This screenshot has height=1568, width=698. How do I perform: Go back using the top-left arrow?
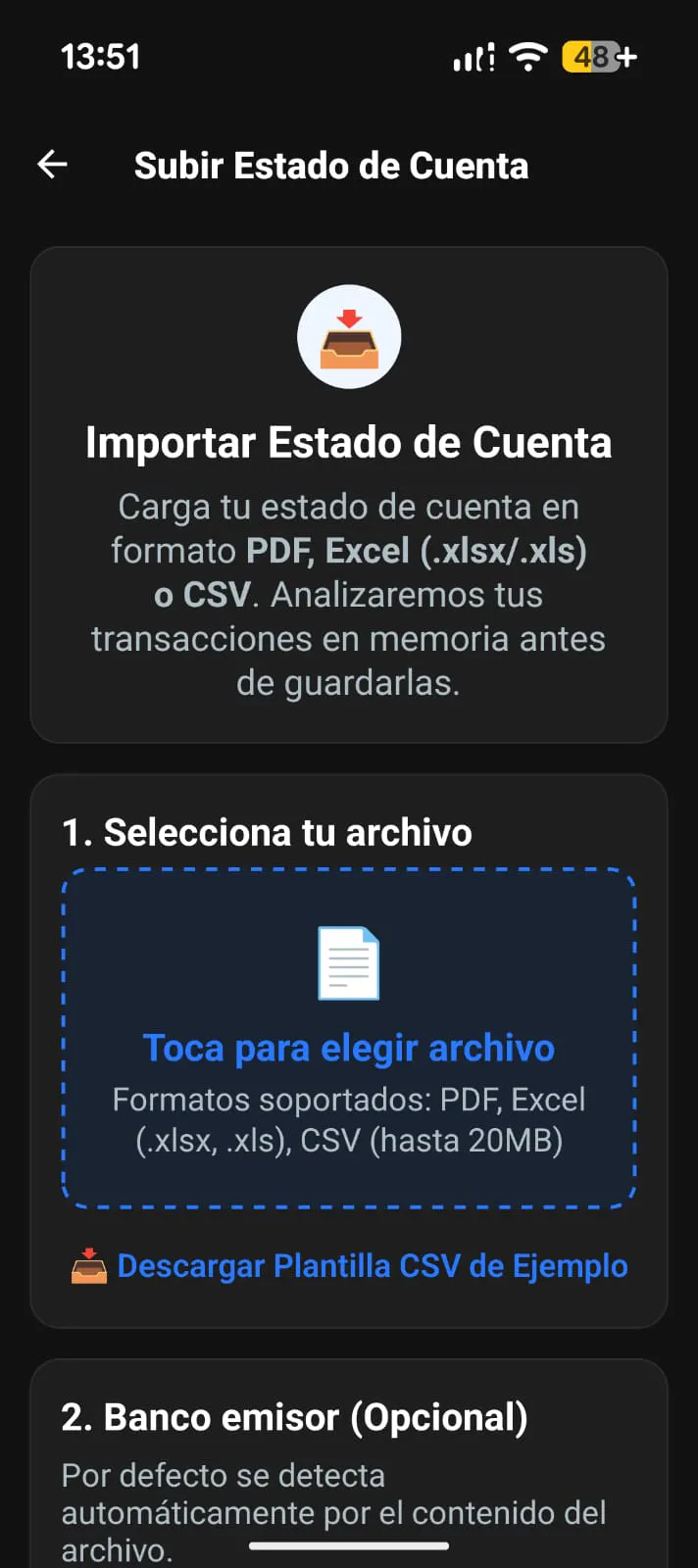coord(52,165)
